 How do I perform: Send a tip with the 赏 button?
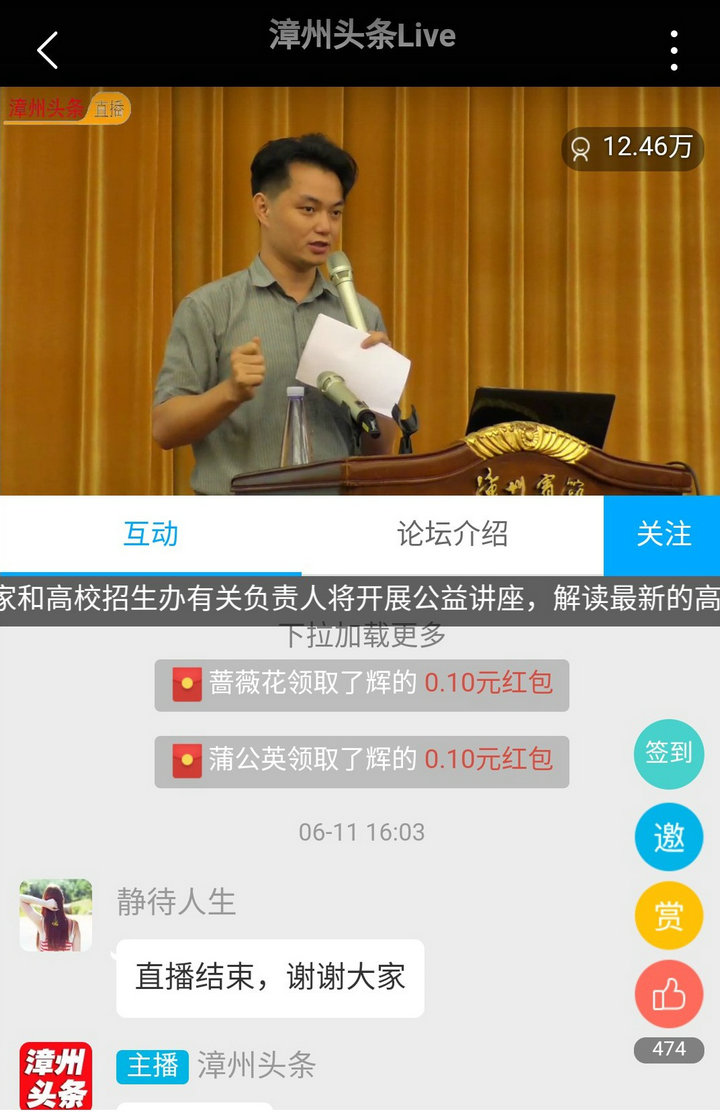pyautogui.click(x=669, y=916)
